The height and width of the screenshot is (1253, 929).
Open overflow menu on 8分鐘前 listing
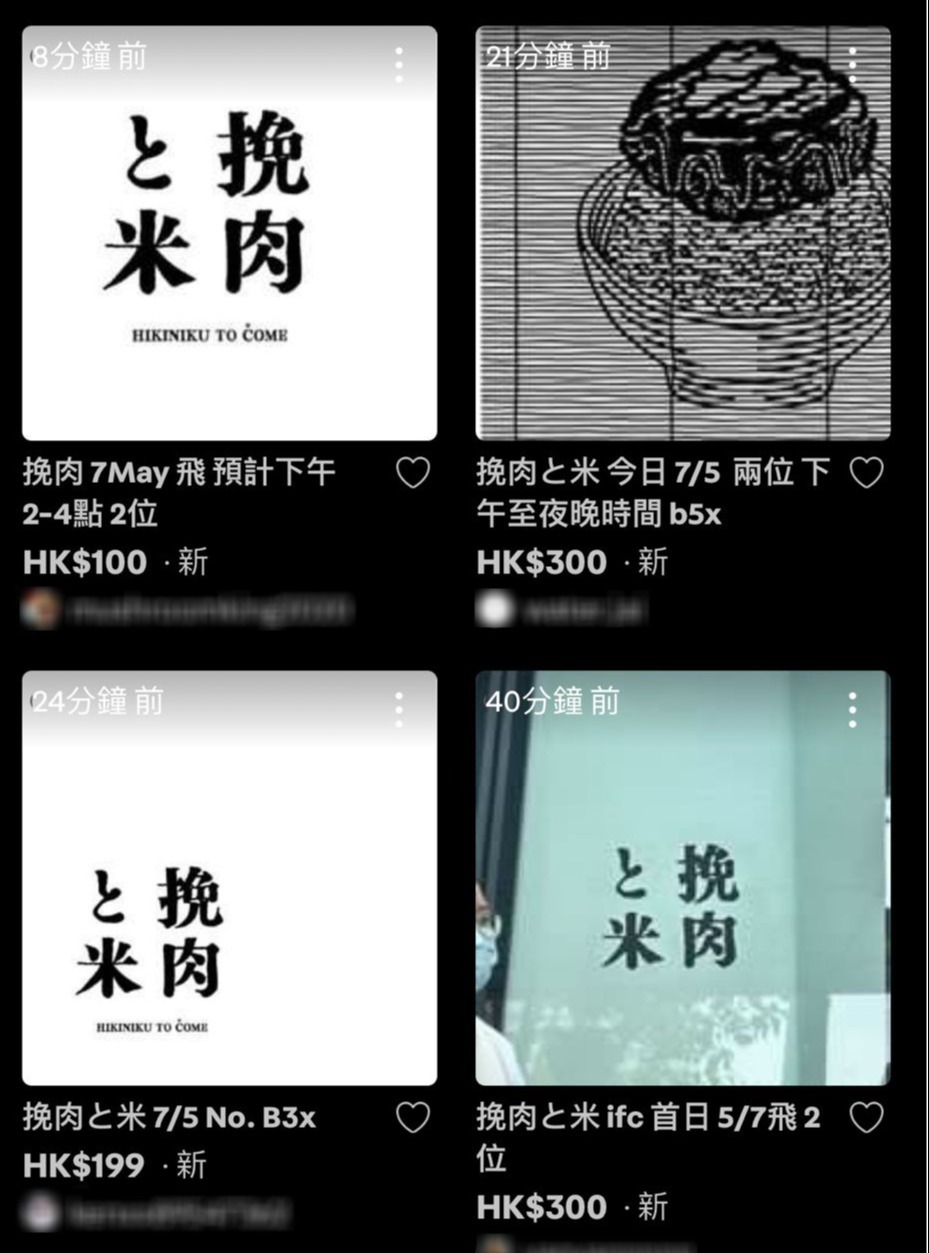coord(399,65)
